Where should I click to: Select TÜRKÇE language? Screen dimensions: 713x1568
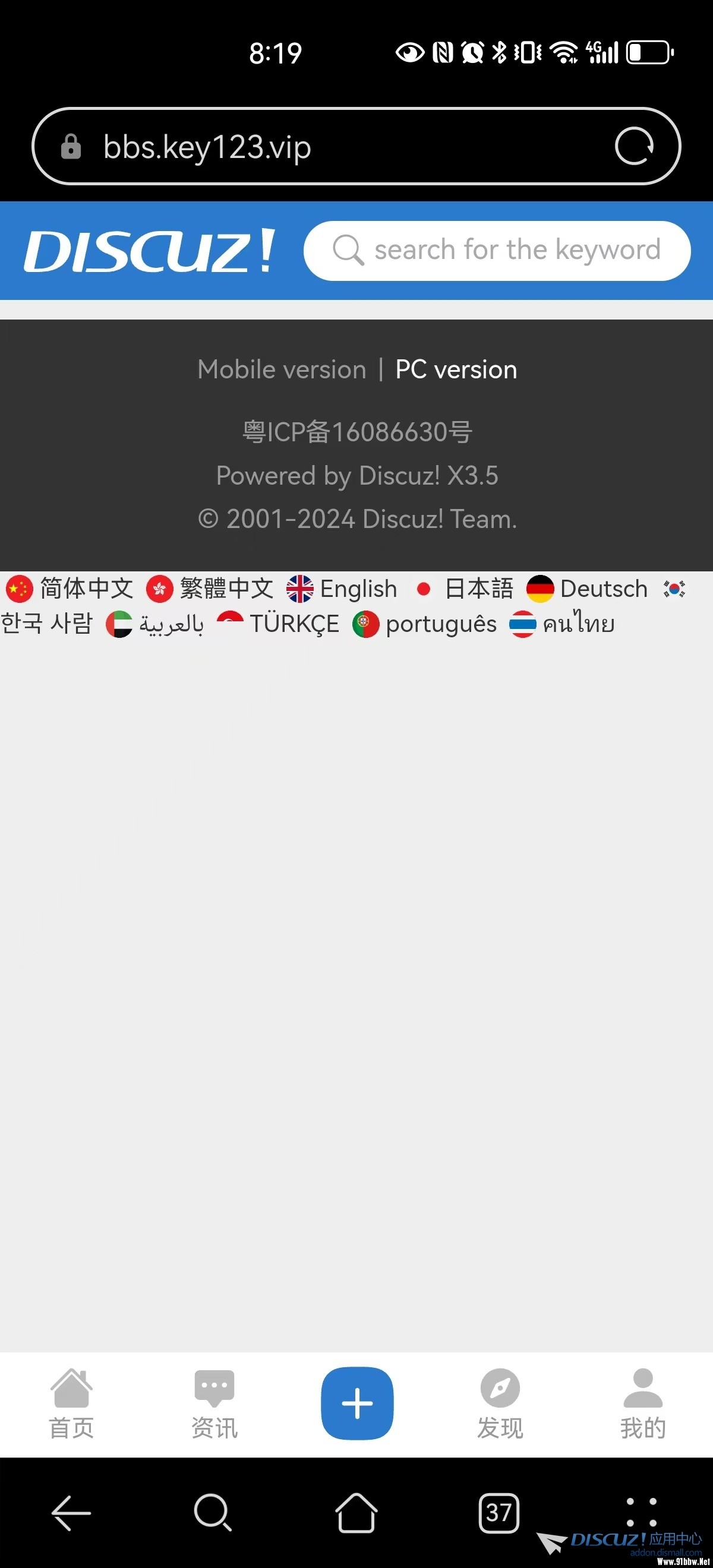pyautogui.click(x=279, y=624)
